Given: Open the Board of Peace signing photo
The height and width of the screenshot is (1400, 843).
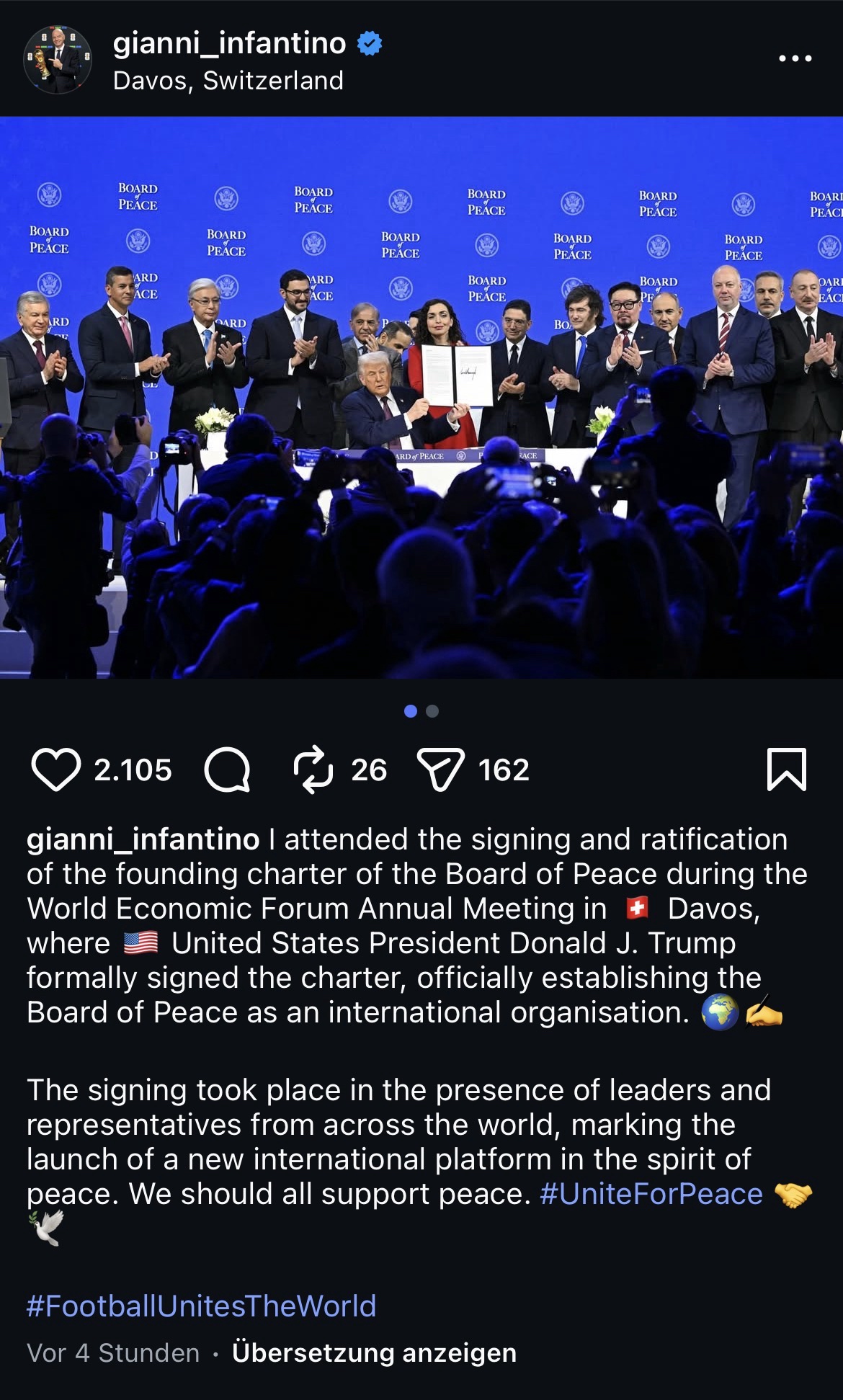Looking at the screenshot, I should click(421, 397).
